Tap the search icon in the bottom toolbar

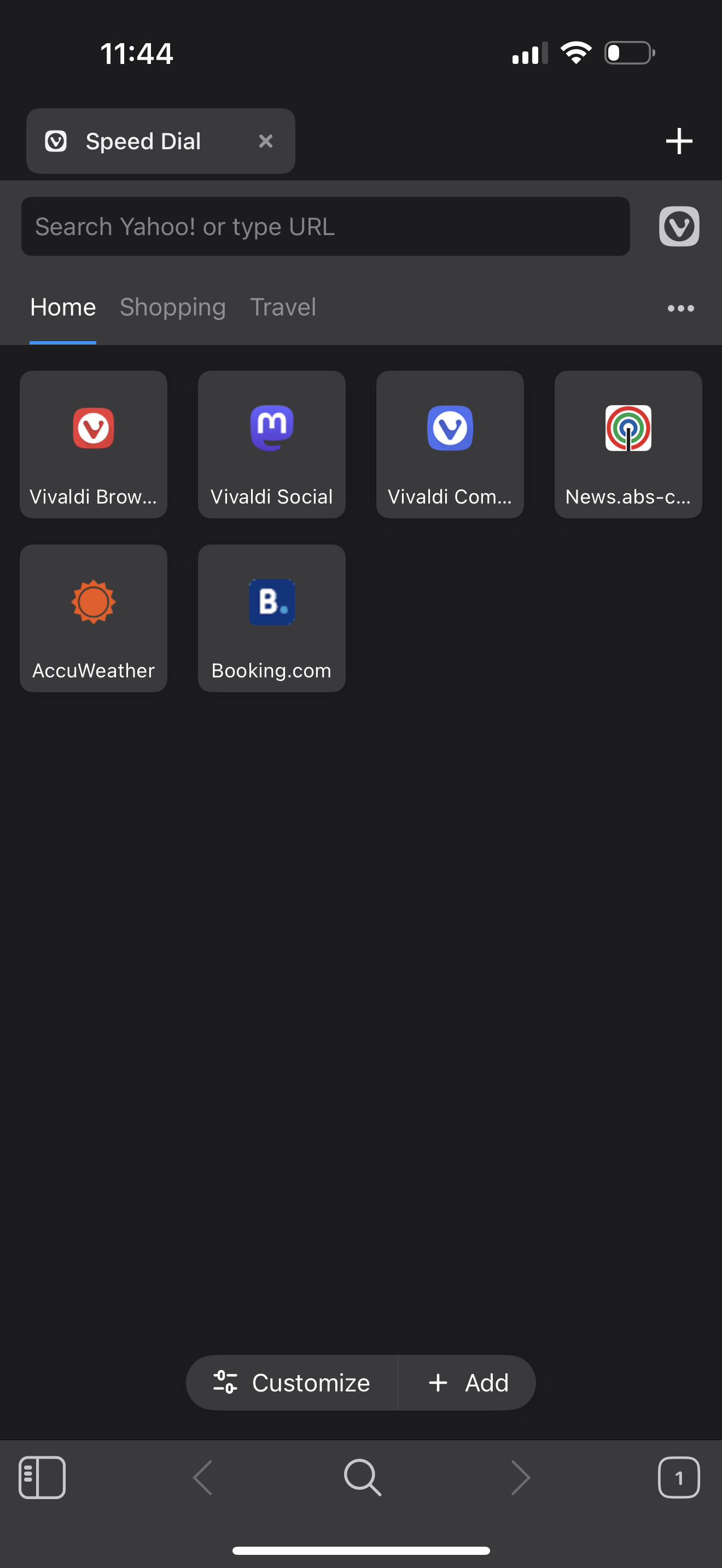pyautogui.click(x=362, y=1477)
